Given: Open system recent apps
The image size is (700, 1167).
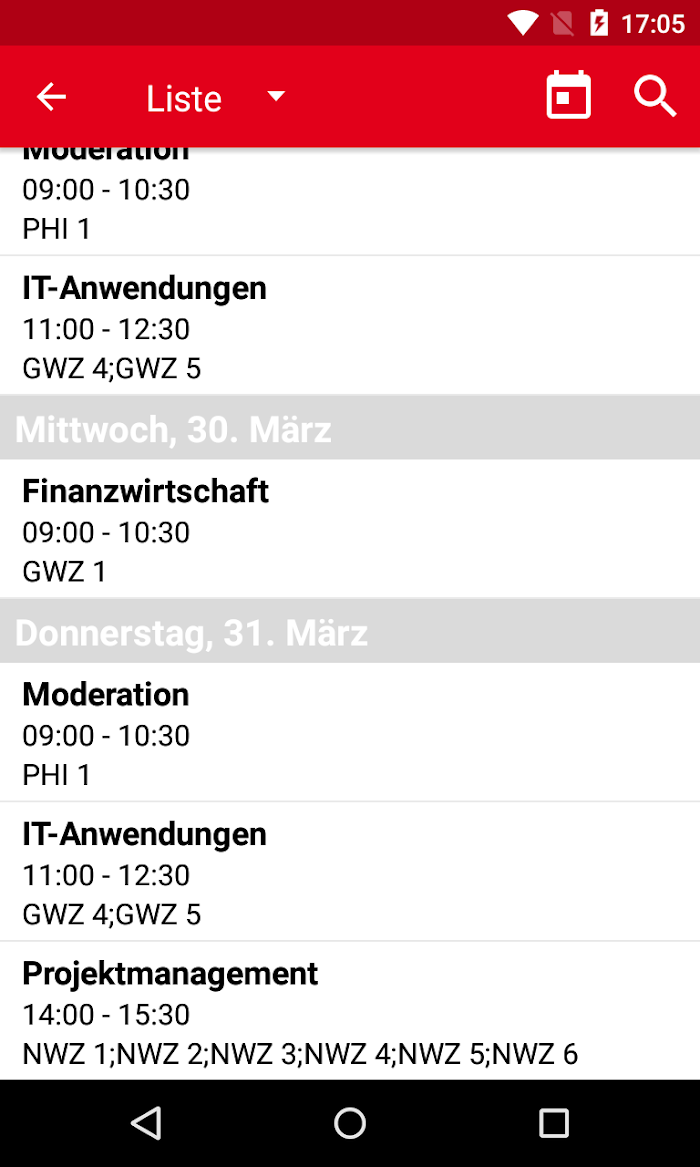Looking at the screenshot, I should tap(553, 1123).
